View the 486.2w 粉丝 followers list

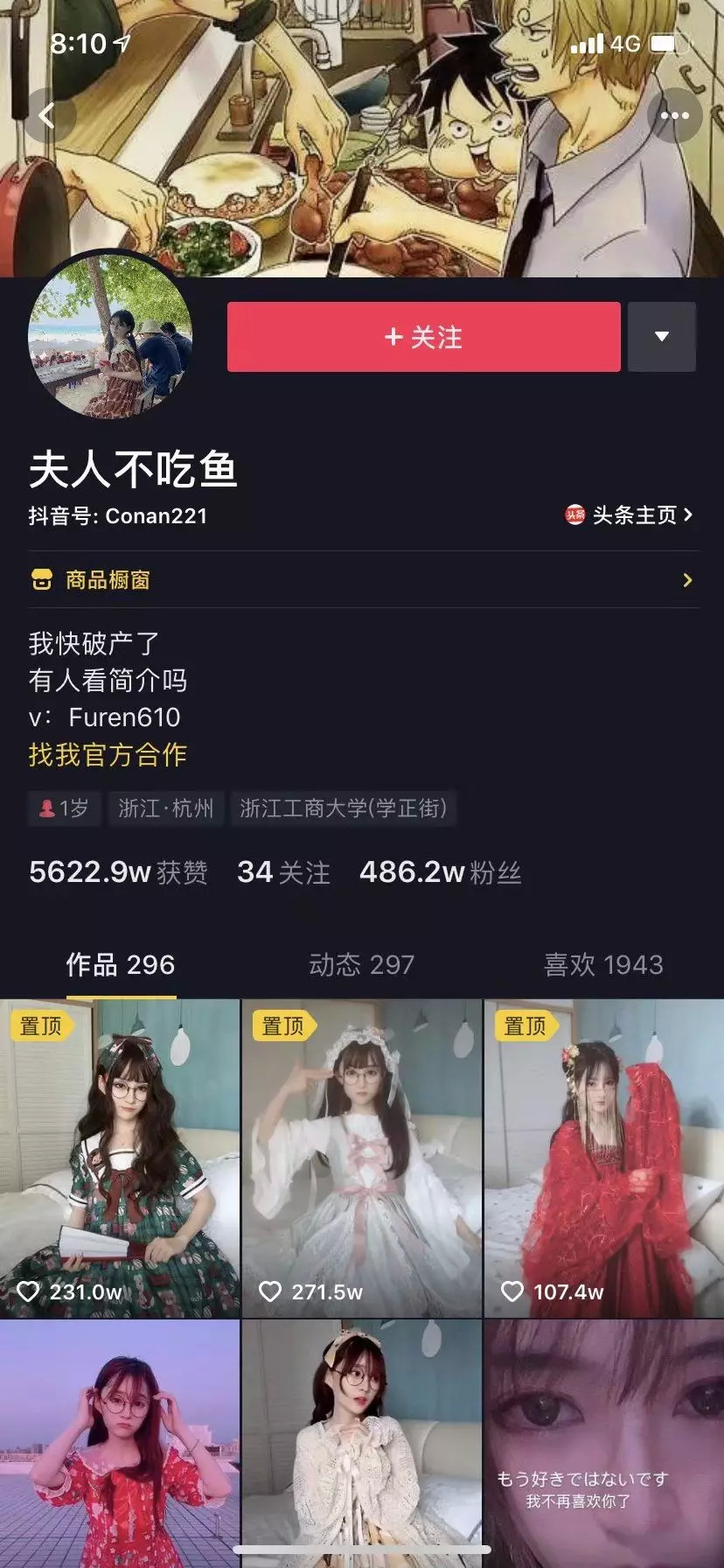point(440,872)
